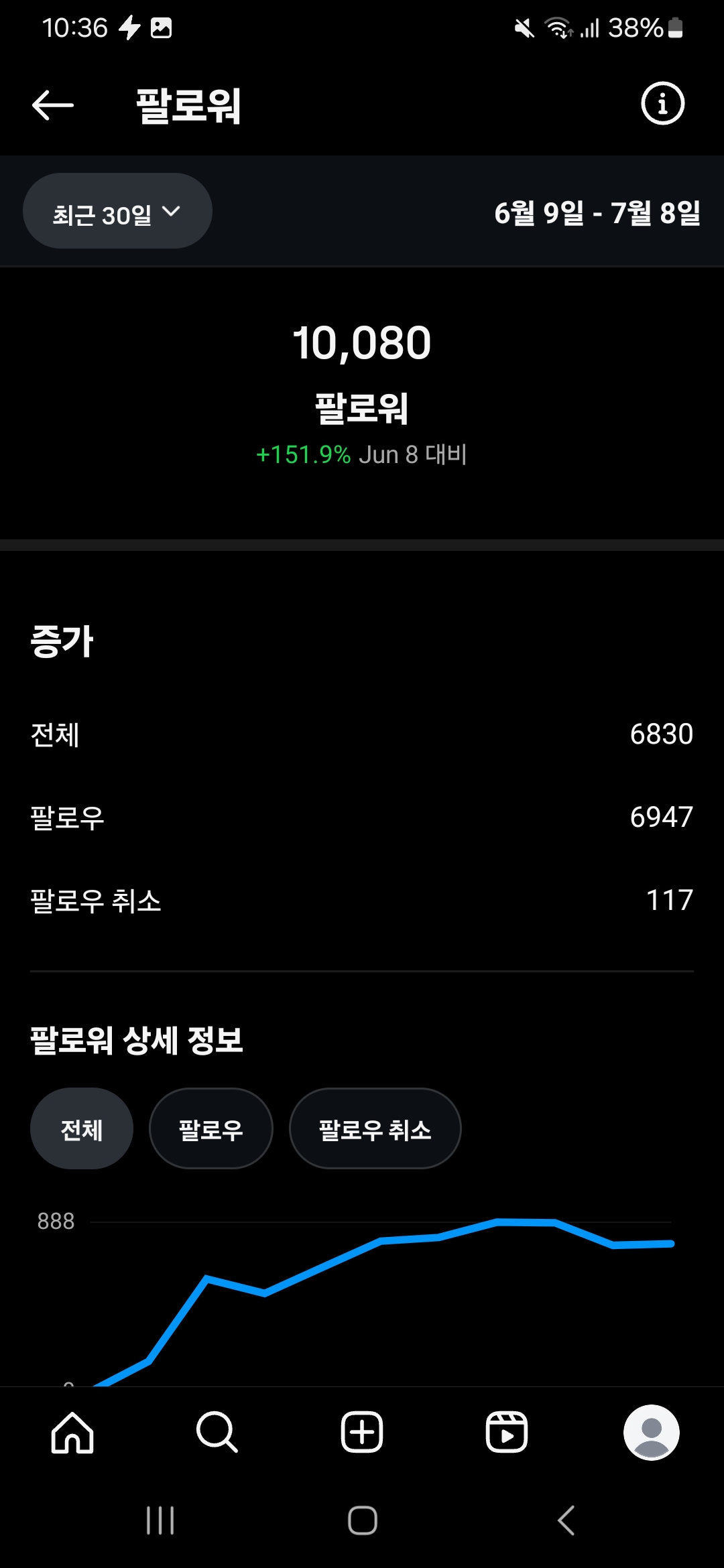The height and width of the screenshot is (1568, 724).
Task: Create a new post with plus icon
Action: click(362, 1433)
